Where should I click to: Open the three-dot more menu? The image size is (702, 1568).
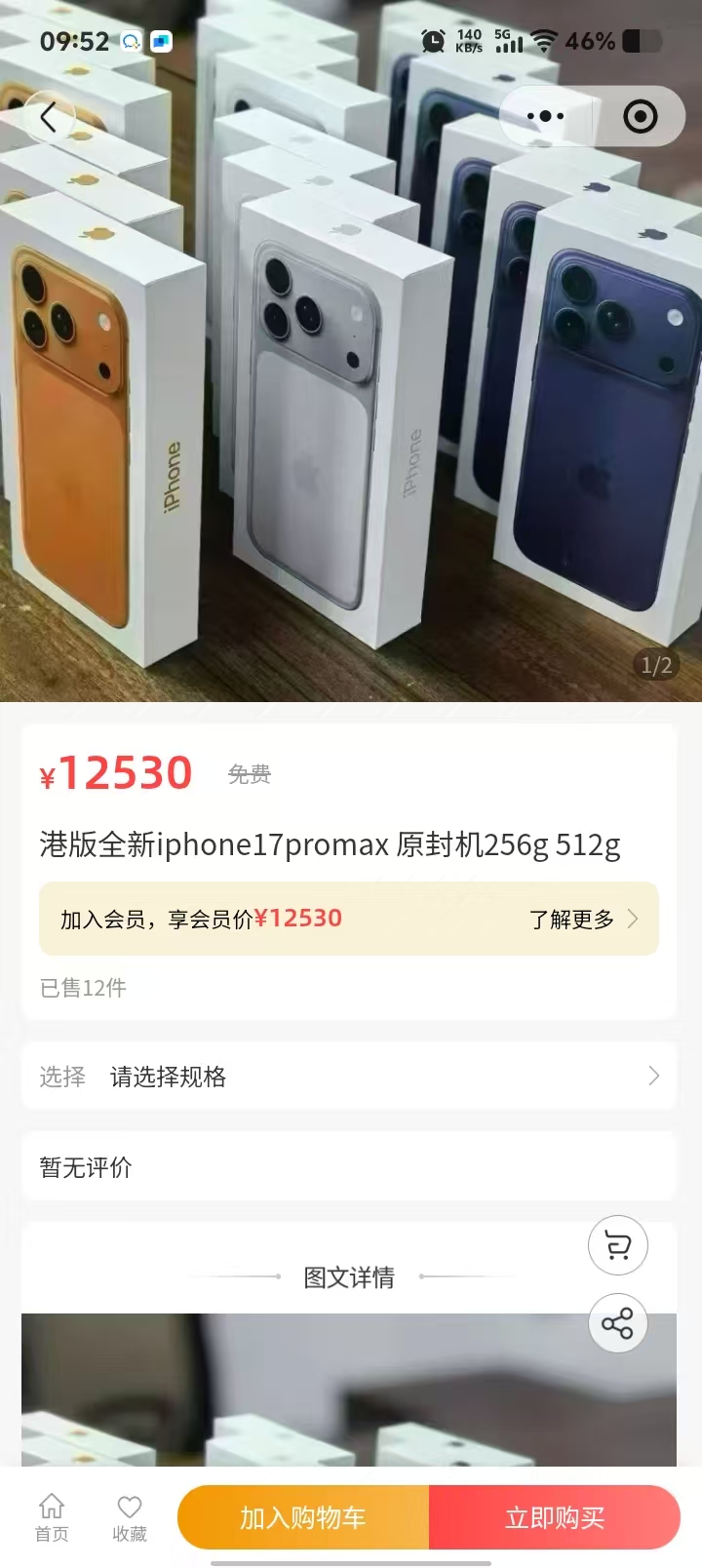click(x=545, y=117)
